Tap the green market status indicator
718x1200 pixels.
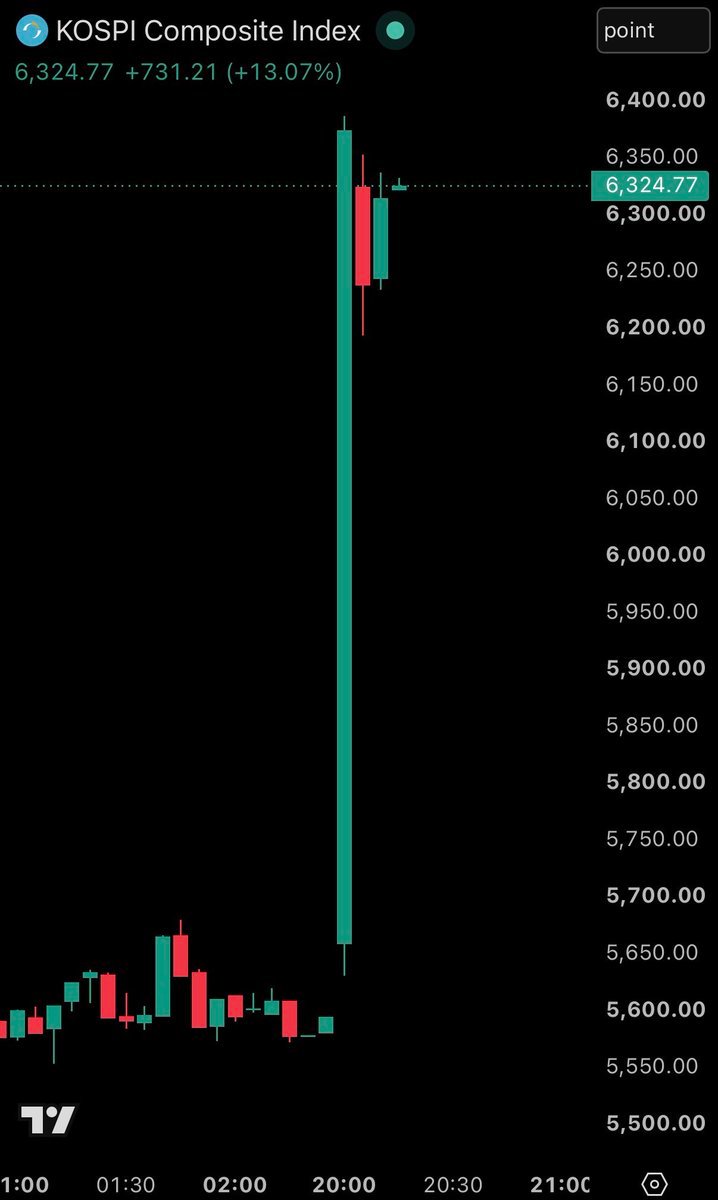click(x=395, y=31)
